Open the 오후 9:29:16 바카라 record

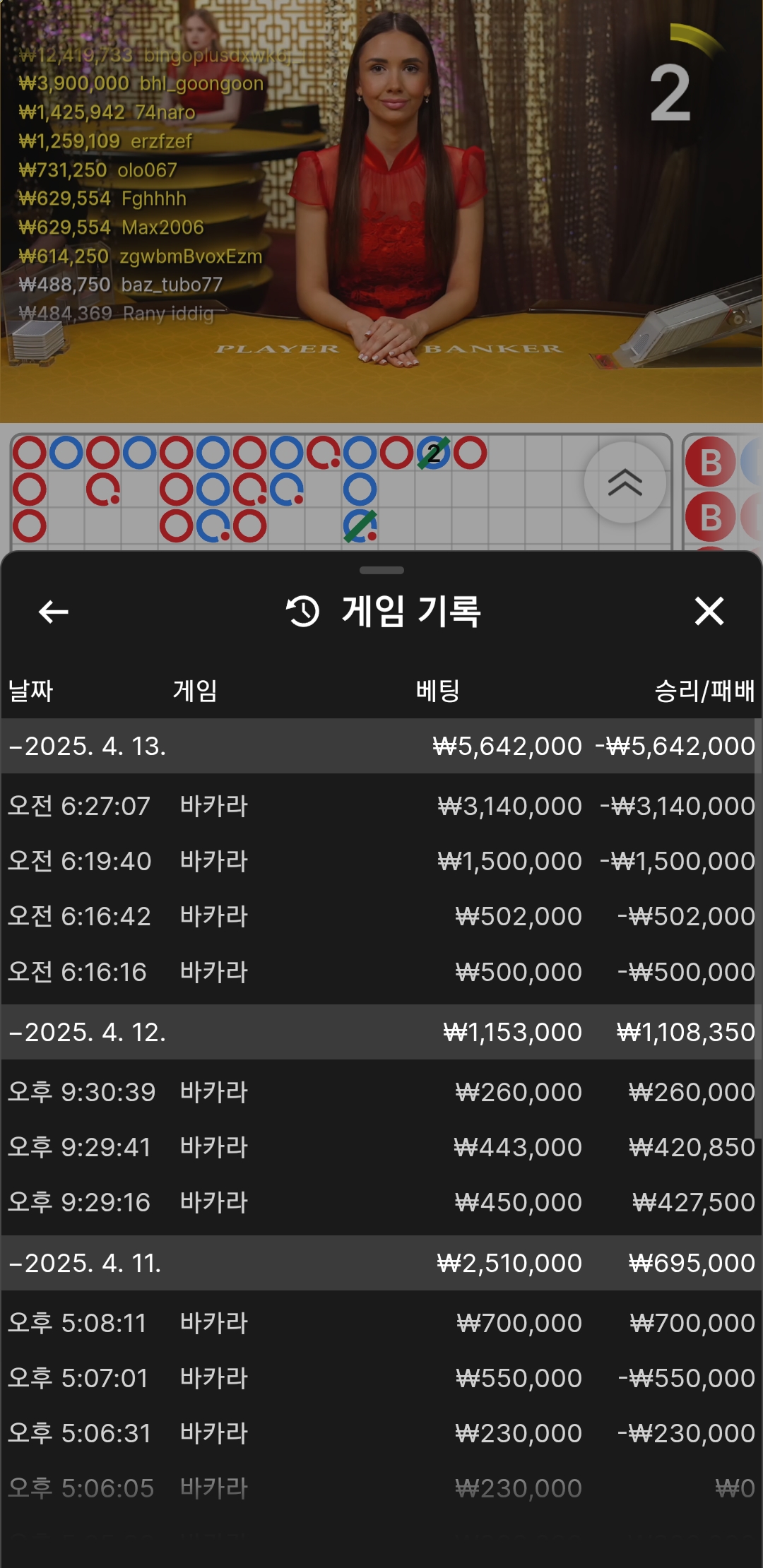tap(381, 1202)
